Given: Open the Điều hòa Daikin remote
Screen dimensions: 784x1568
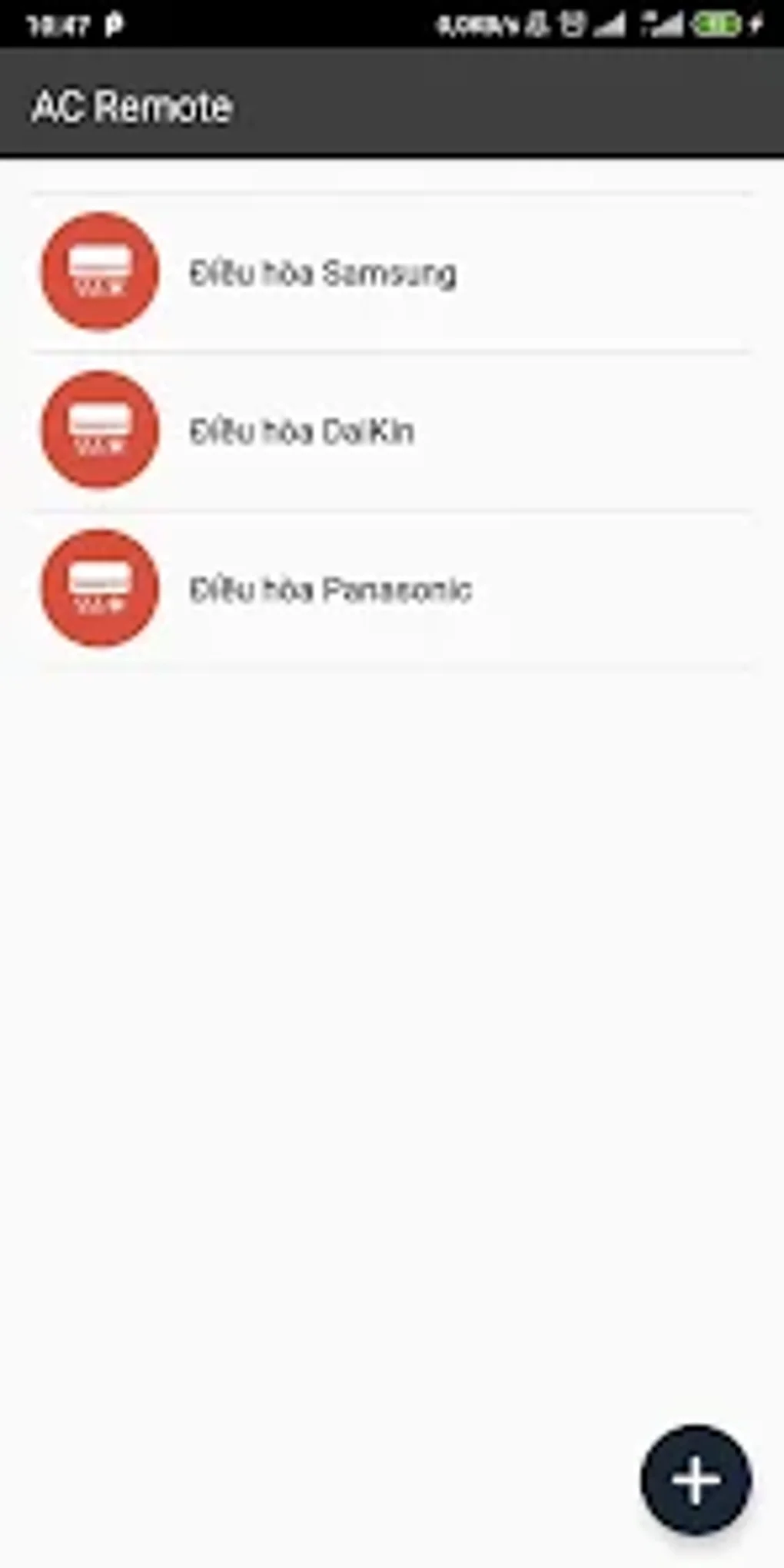Looking at the screenshot, I should 301,431.
